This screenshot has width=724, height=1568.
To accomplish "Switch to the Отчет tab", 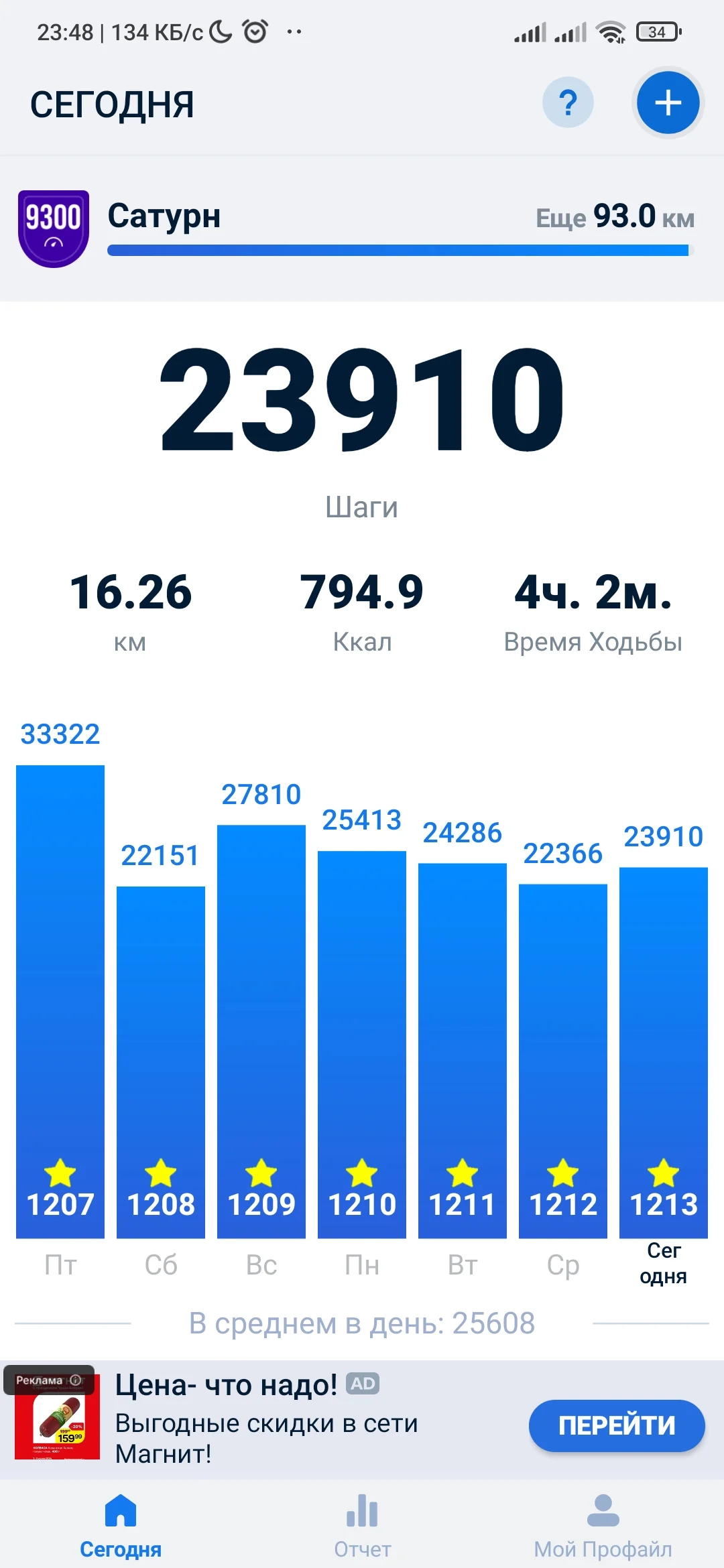I will click(x=362, y=1526).
